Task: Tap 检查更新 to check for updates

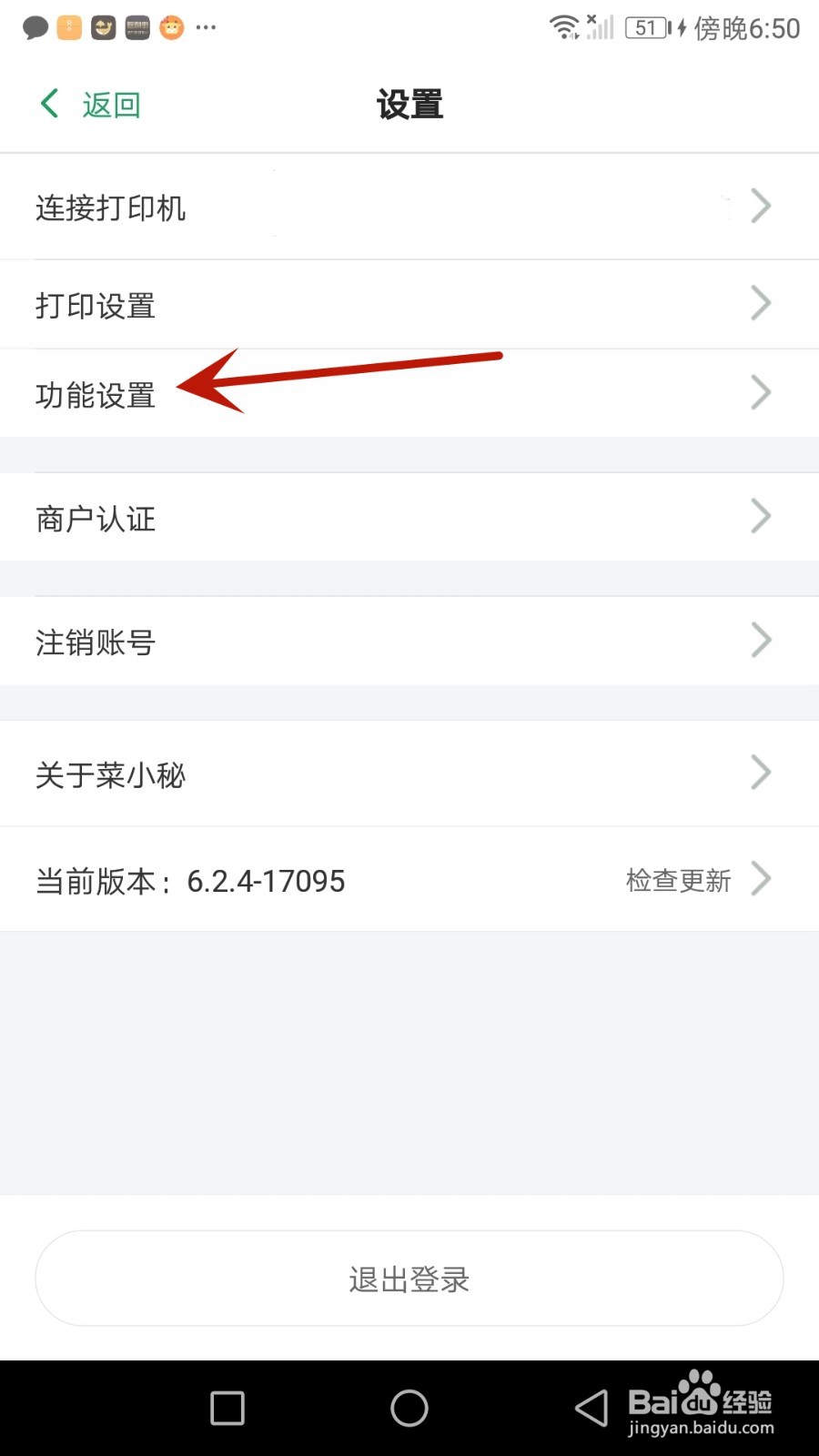Action: pos(677,880)
